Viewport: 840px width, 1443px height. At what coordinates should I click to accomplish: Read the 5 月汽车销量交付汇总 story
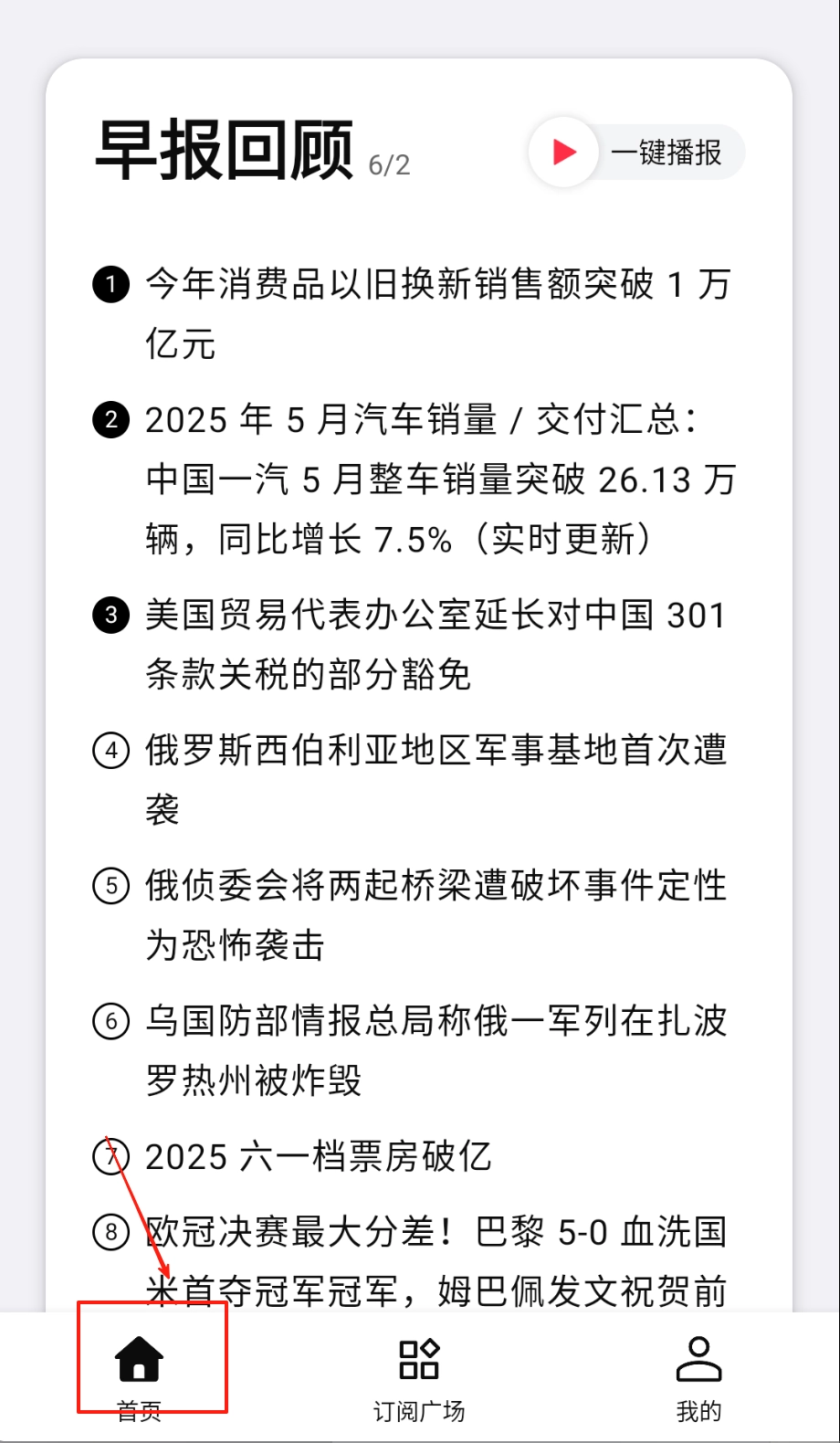coord(438,479)
